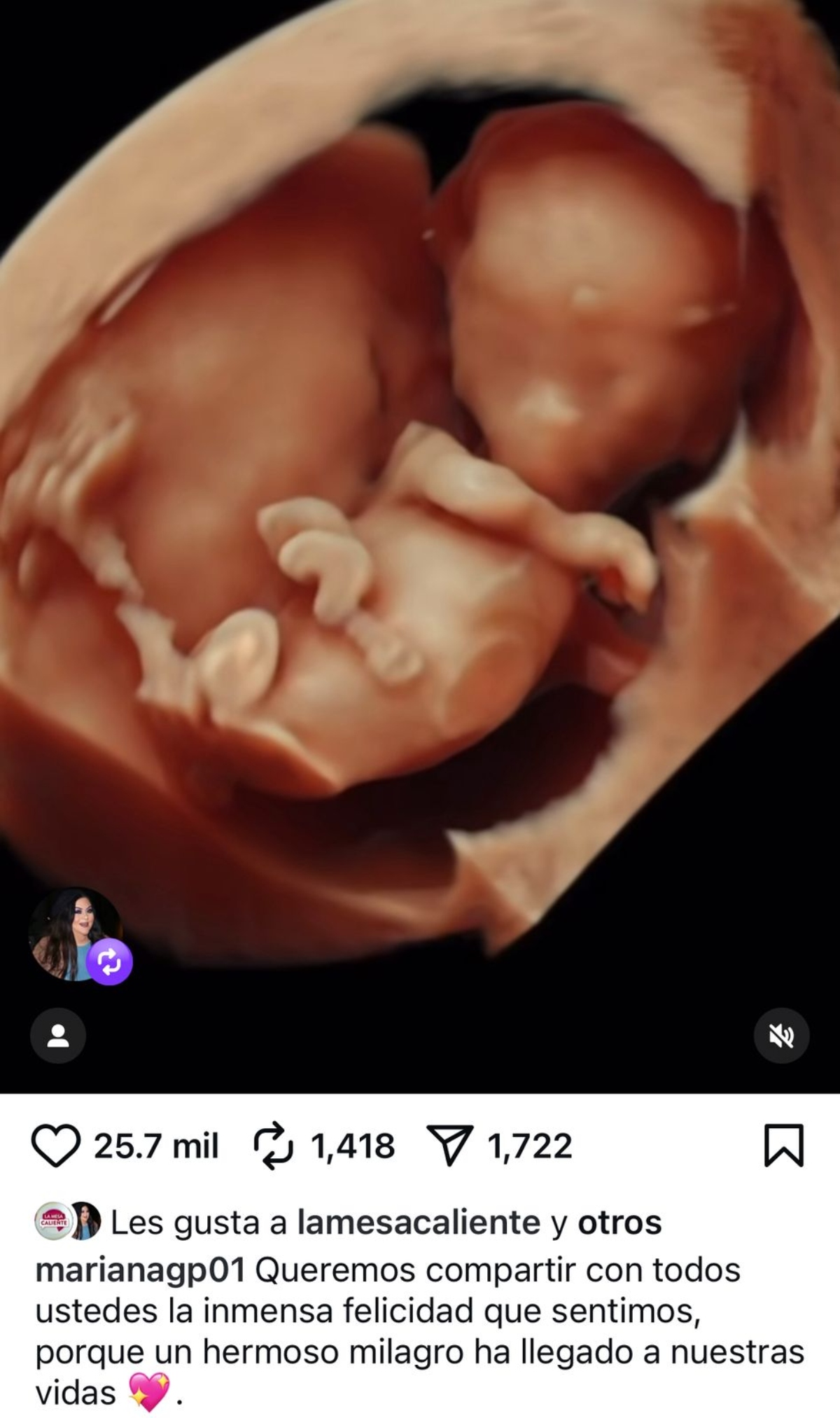Open the reposter's profile picture bubble
Image resolution: width=840 pixels, height=1418 pixels.
[75, 934]
